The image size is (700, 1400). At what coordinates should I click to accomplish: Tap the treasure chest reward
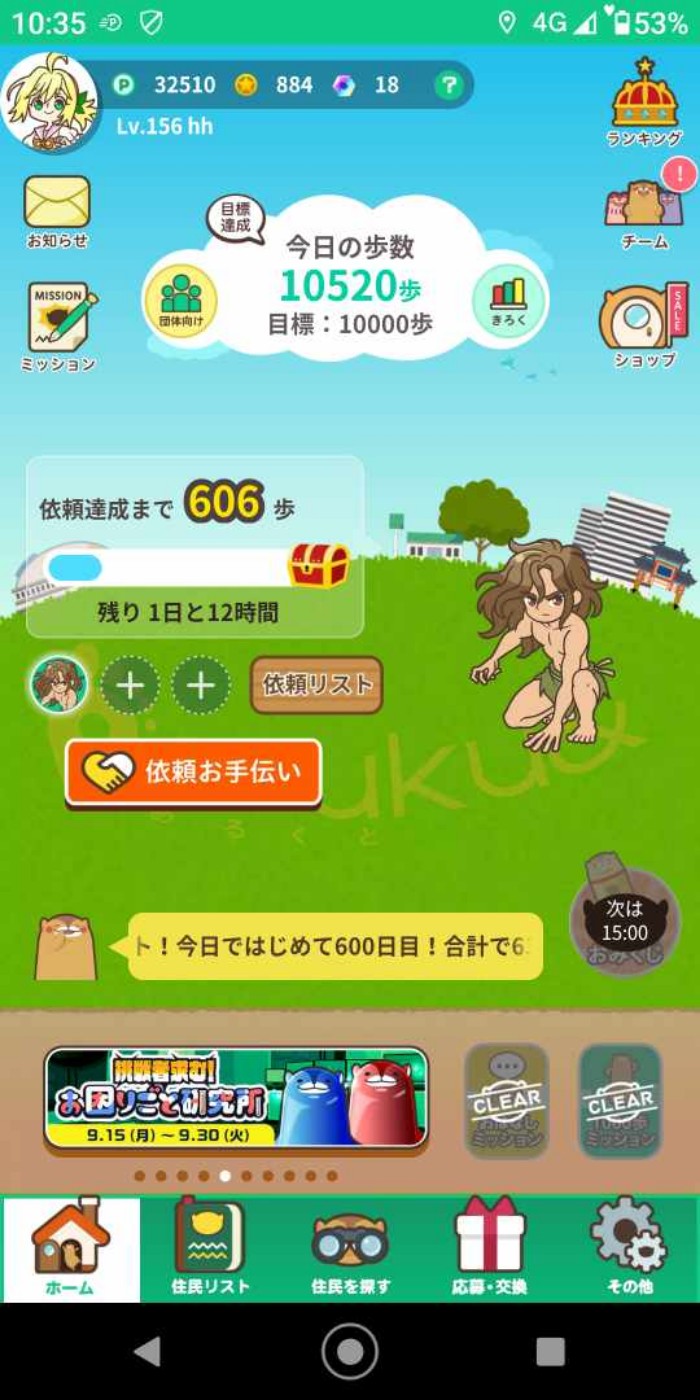(x=319, y=566)
